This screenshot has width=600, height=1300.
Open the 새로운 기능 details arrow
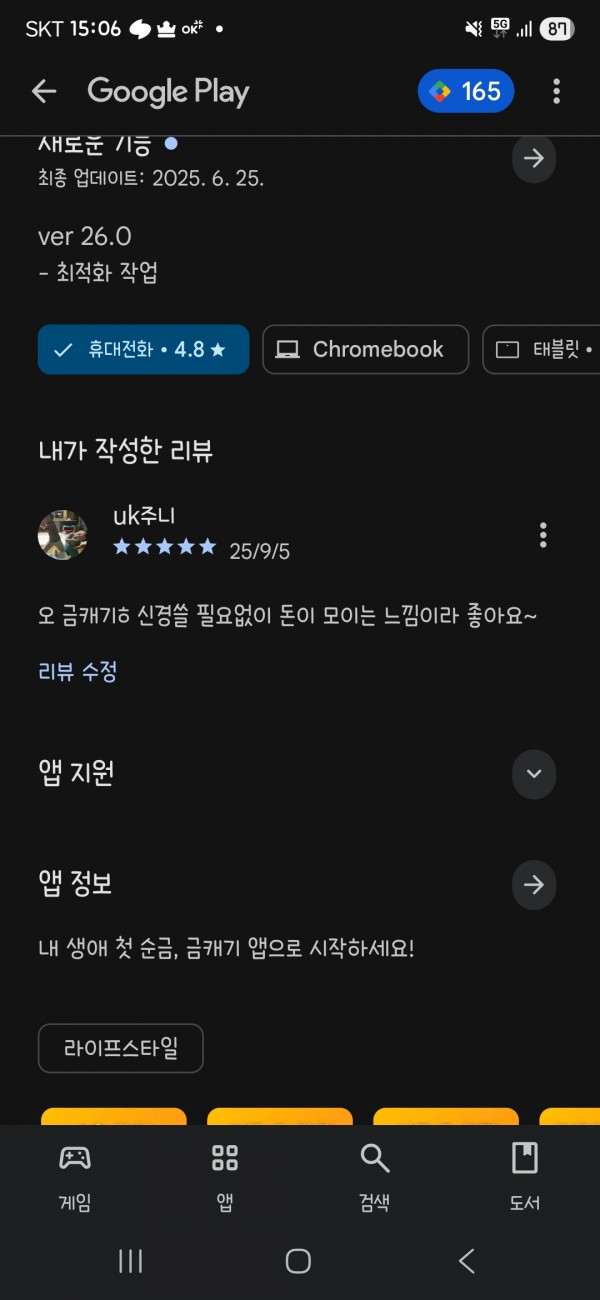coord(534,158)
